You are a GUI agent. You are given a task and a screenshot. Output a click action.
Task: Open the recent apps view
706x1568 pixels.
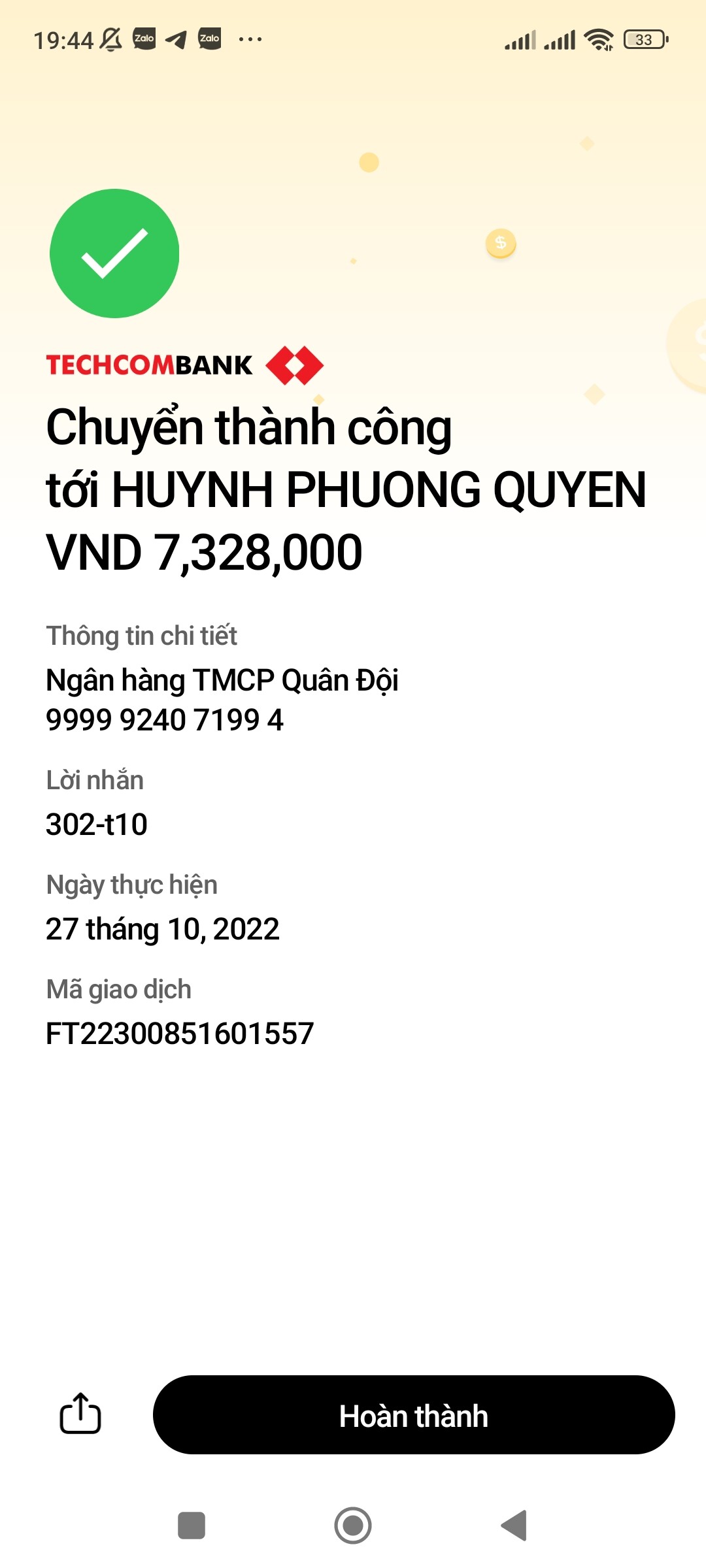pyautogui.click(x=192, y=1526)
